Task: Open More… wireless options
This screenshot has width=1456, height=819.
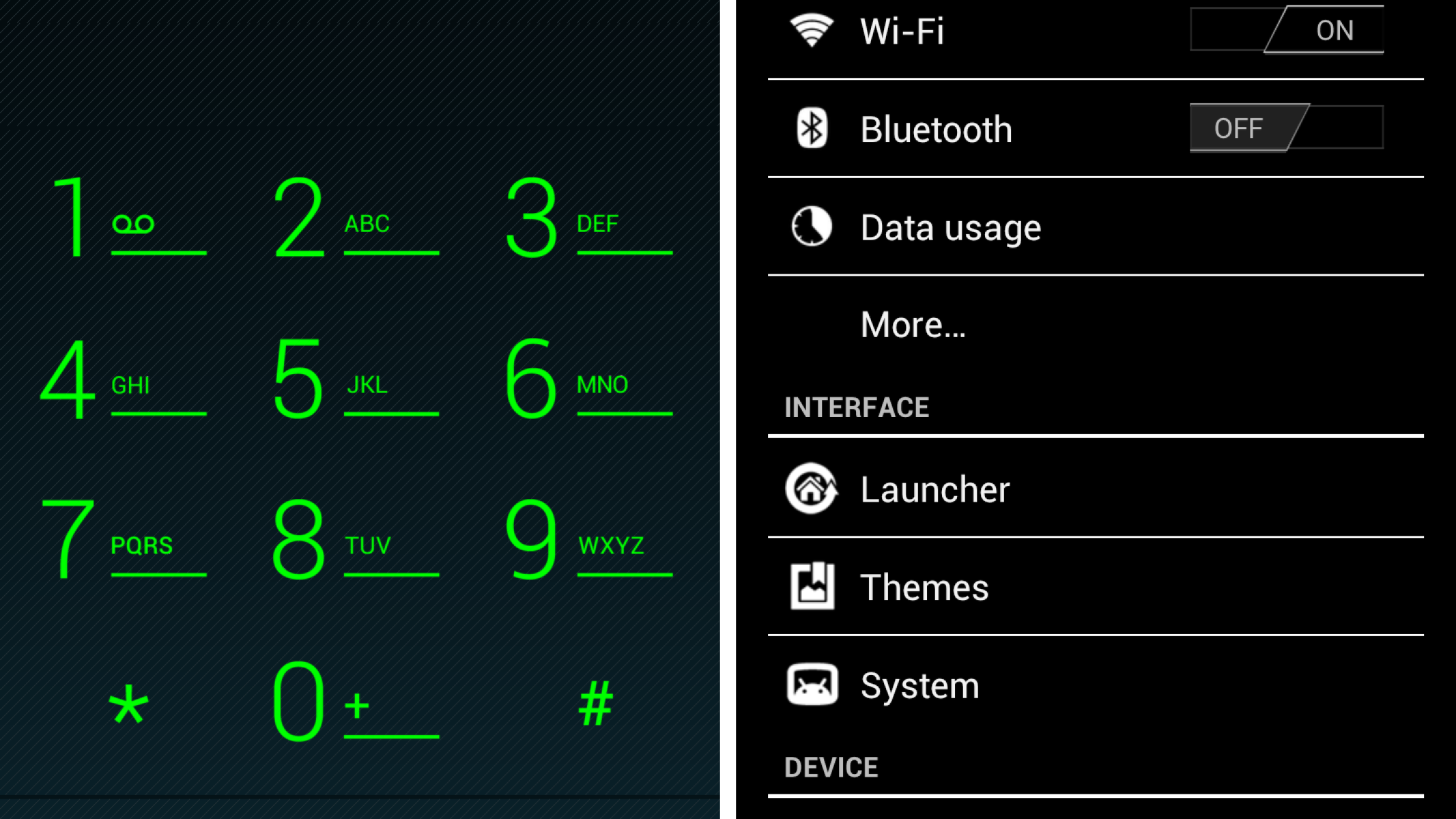Action: coord(1024,325)
